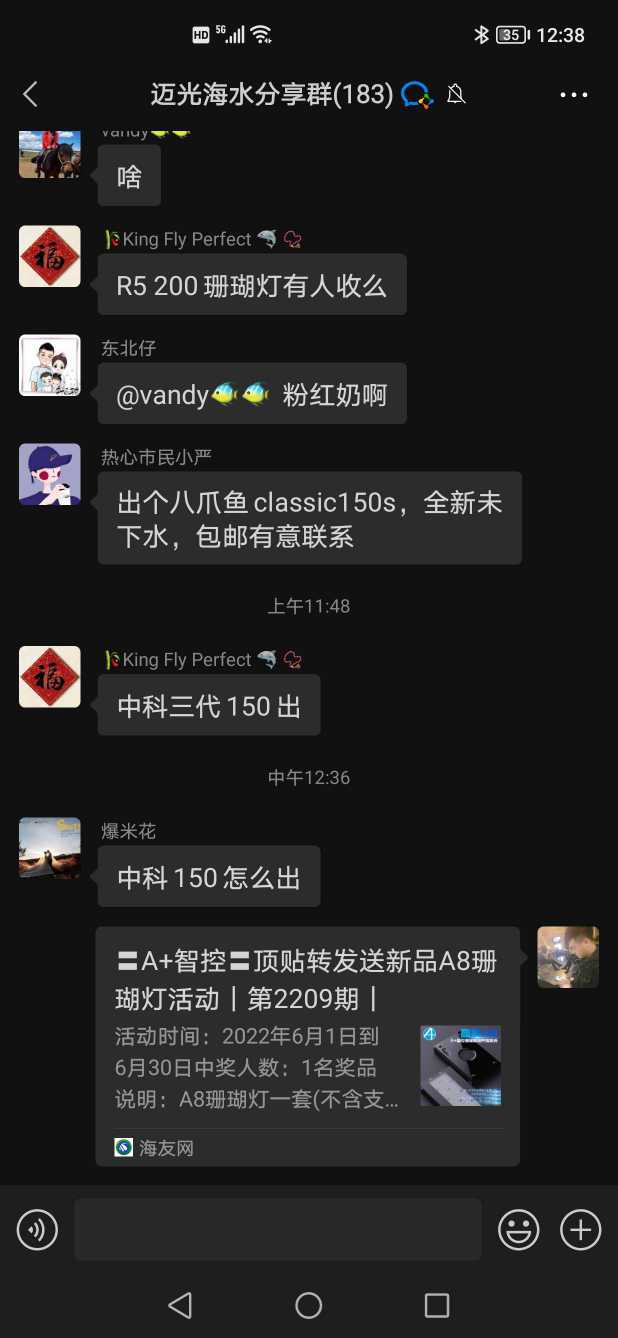Open the shared A8珊瑚灯活动 link card

point(307,1045)
